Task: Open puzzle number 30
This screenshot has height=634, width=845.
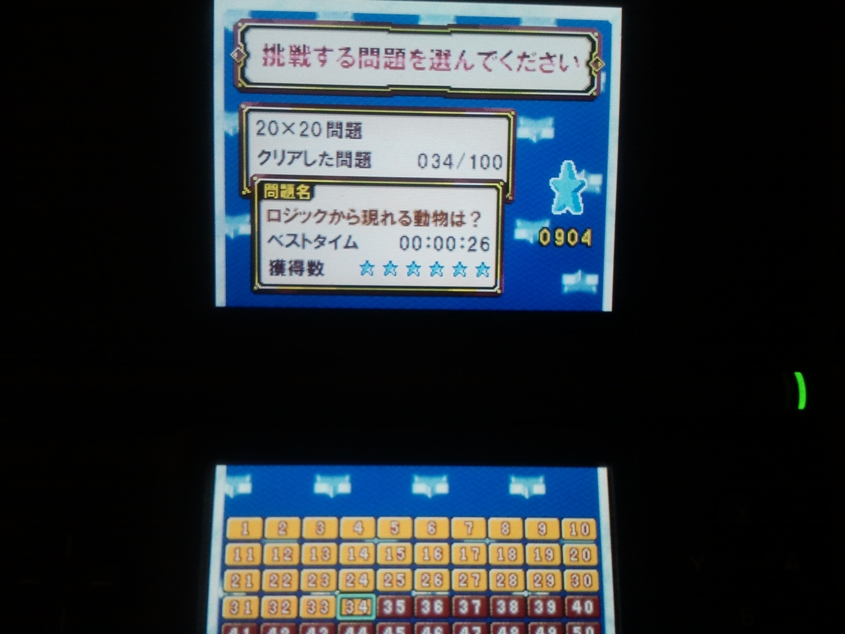Action: point(580,580)
